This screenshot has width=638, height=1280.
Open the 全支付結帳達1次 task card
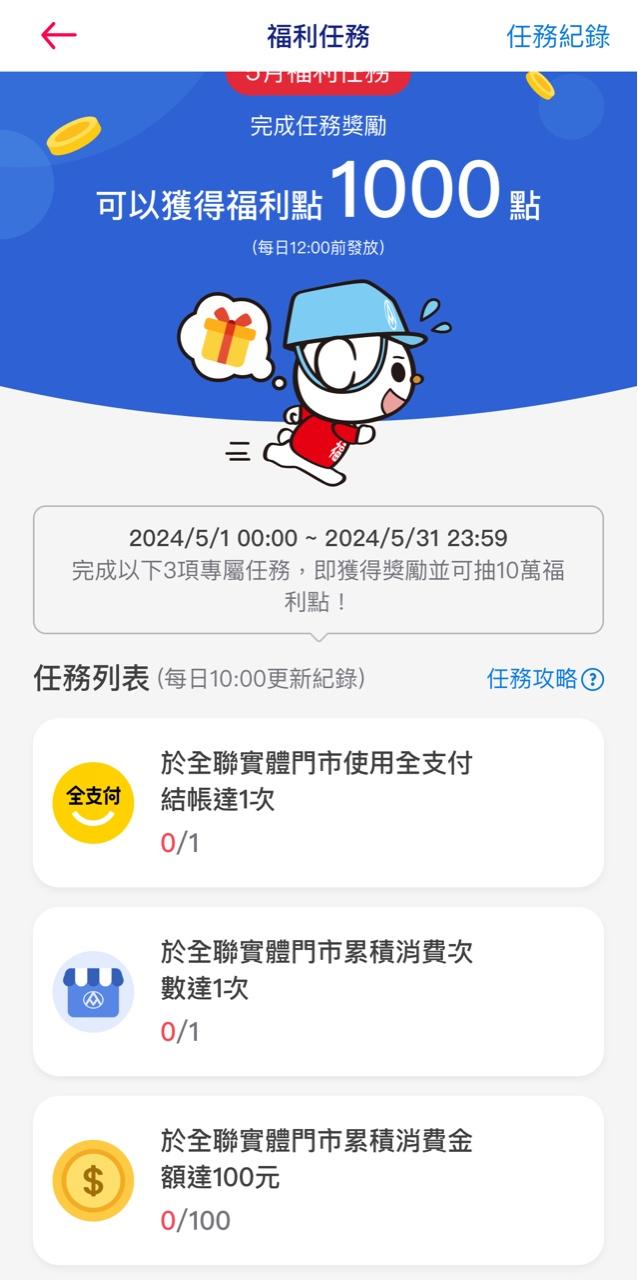pyautogui.click(x=318, y=802)
